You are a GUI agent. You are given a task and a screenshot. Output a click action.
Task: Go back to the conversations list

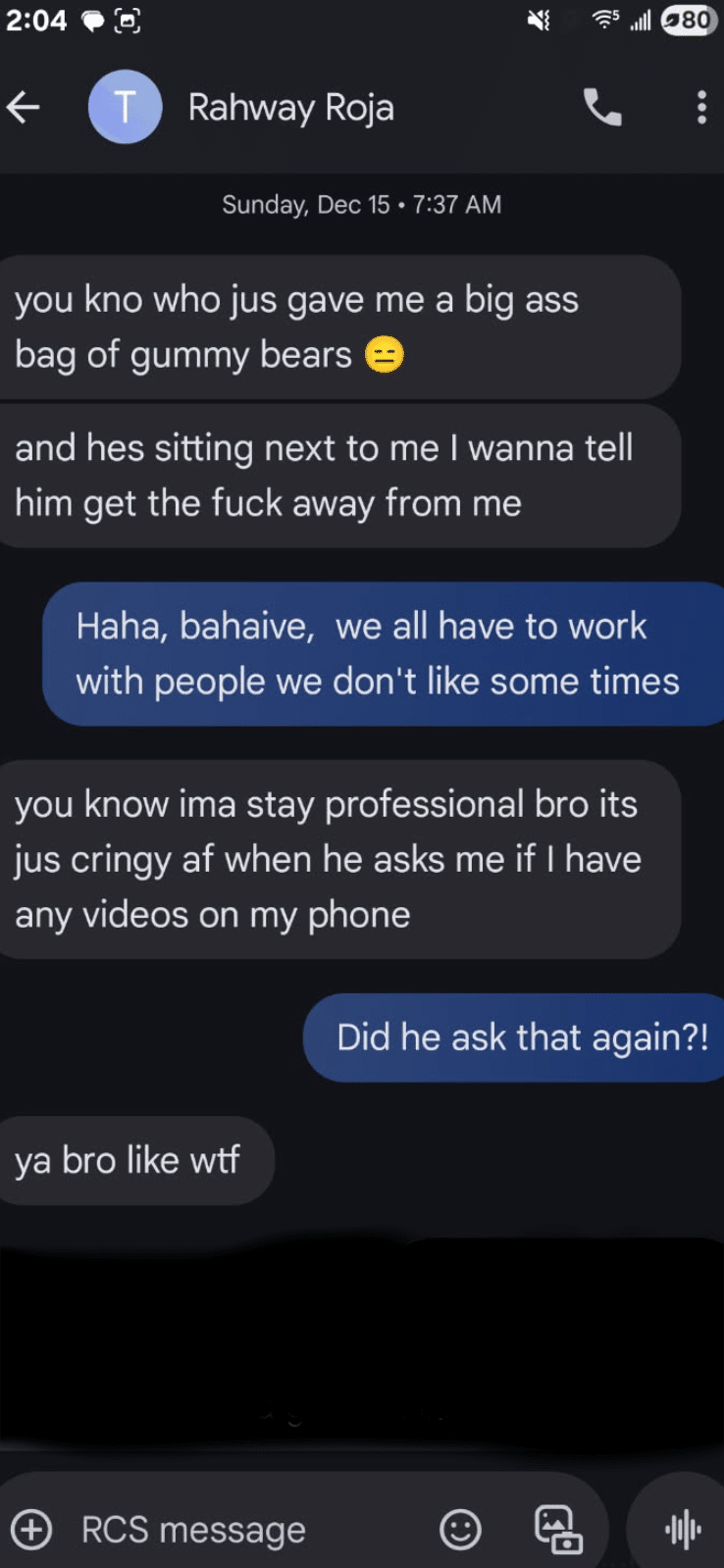(24, 107)
